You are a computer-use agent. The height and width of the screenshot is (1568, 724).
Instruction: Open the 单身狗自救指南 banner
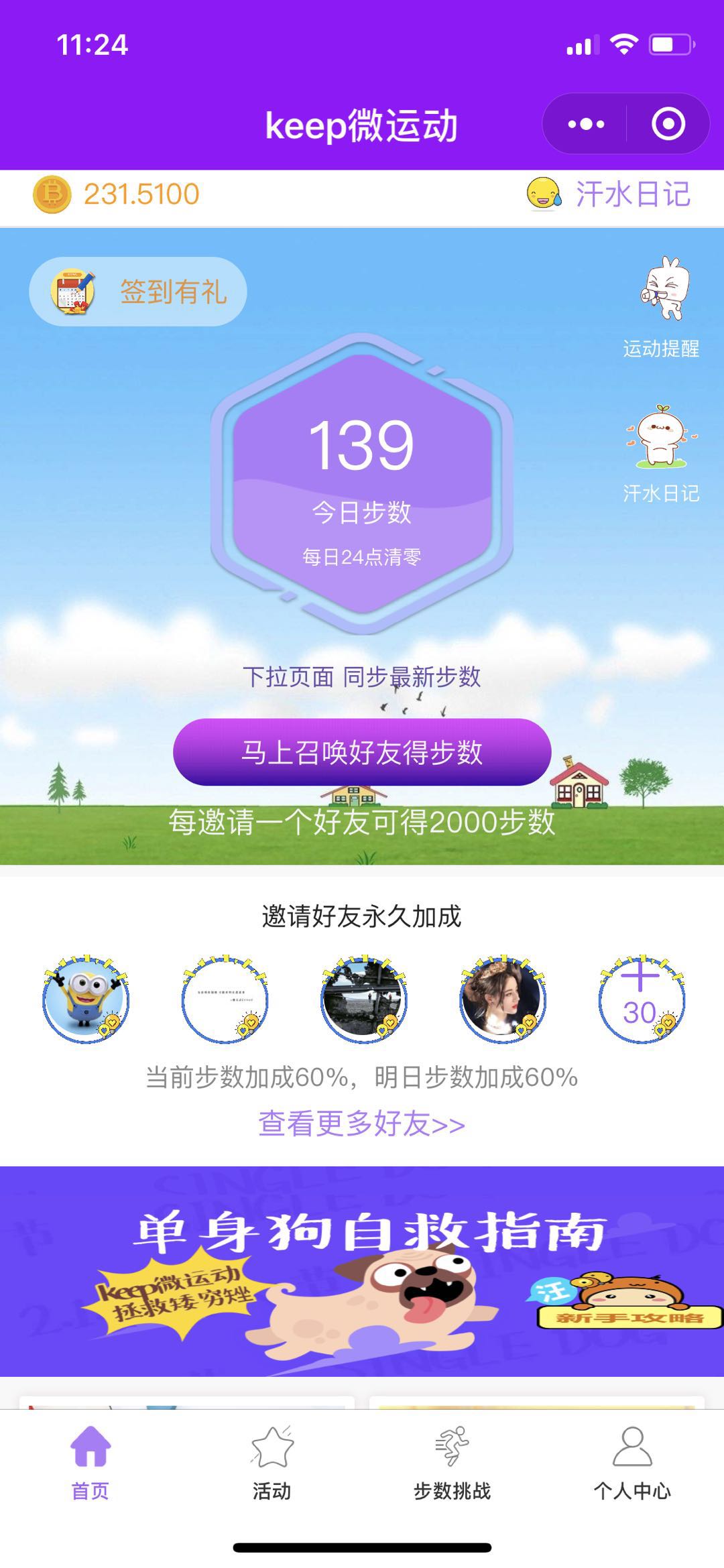pyautogui.click(x=362, y=1270)
